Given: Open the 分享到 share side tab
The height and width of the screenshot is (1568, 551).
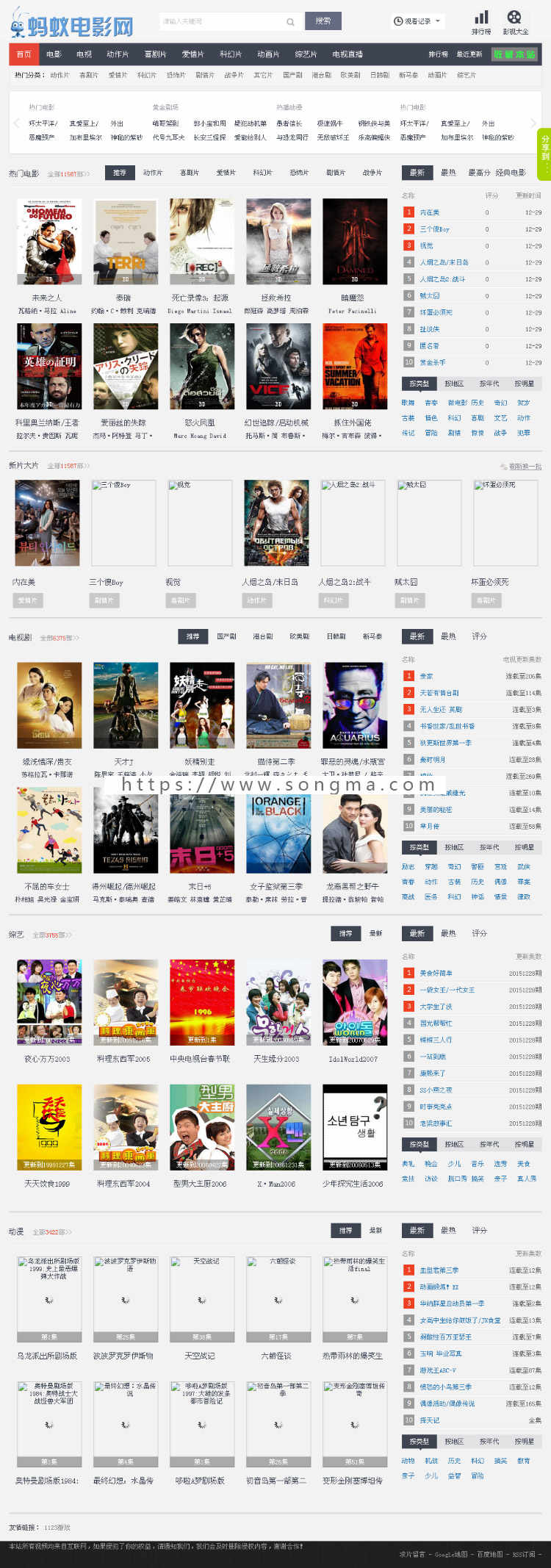Looking at the screenshot, I should (544, 153).
